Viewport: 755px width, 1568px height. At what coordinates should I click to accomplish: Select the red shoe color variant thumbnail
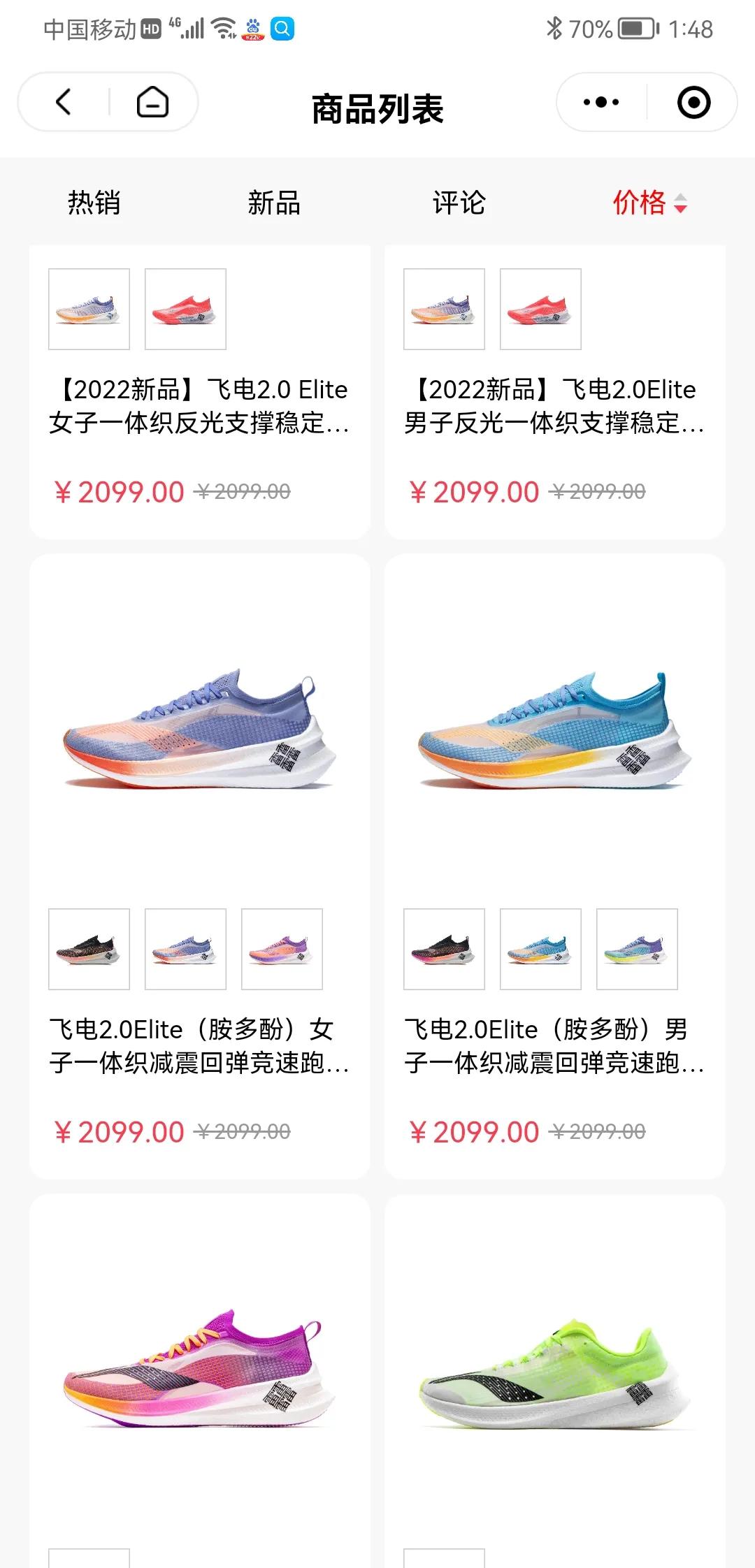click(x=185, y=310)
